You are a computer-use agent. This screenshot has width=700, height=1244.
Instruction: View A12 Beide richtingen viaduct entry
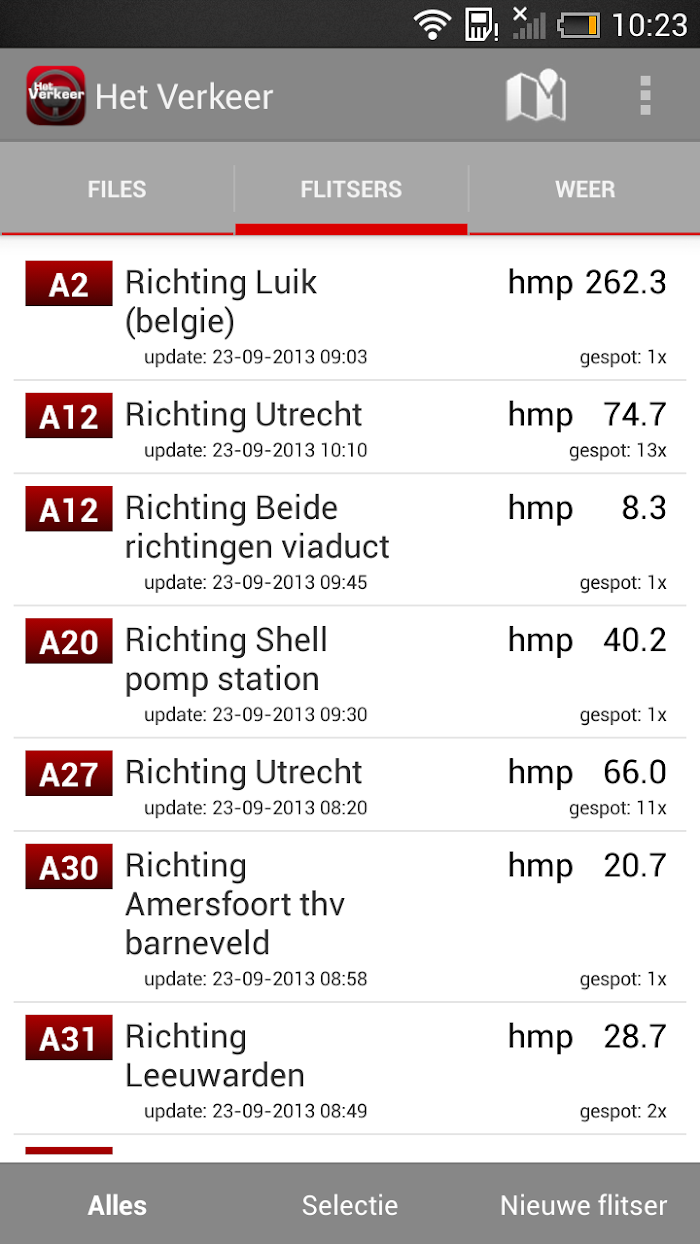coord(350,540)
